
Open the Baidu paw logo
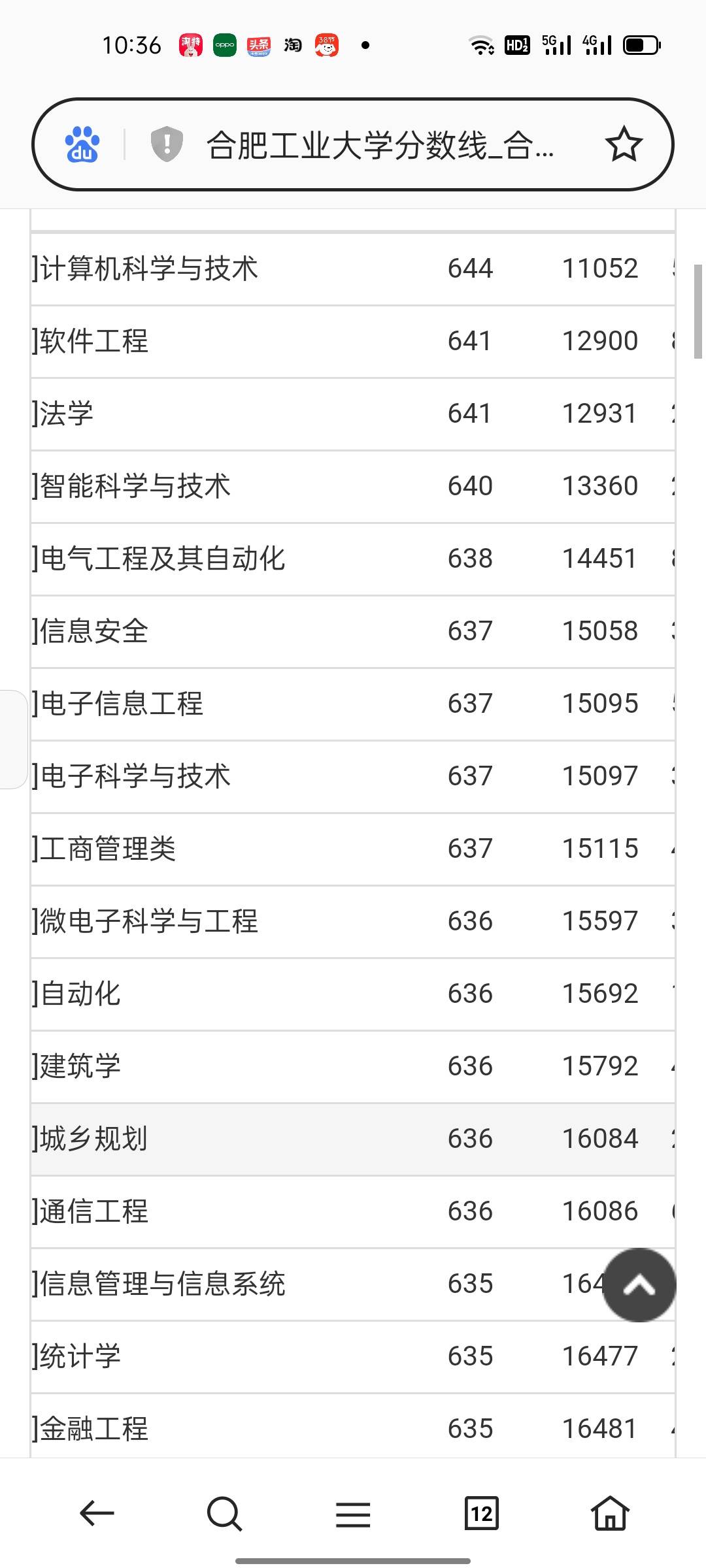click(x=82, y=144)
